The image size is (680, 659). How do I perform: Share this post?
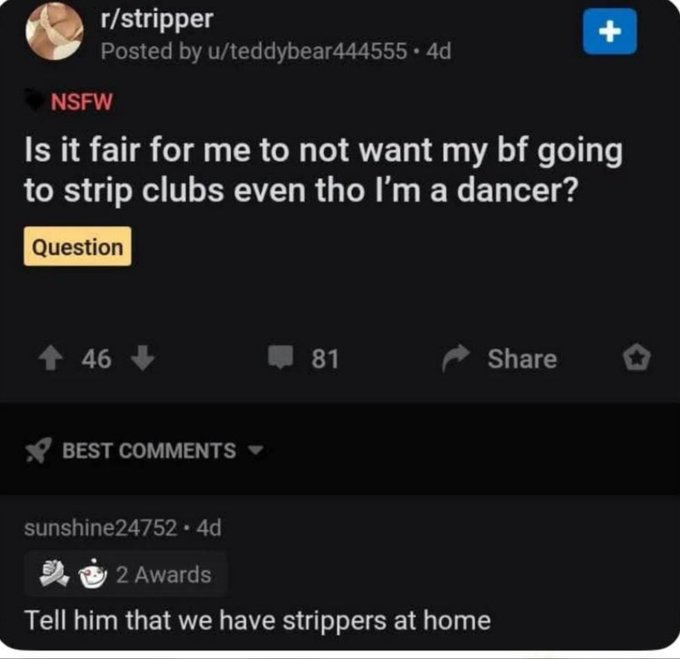point(501,358)
